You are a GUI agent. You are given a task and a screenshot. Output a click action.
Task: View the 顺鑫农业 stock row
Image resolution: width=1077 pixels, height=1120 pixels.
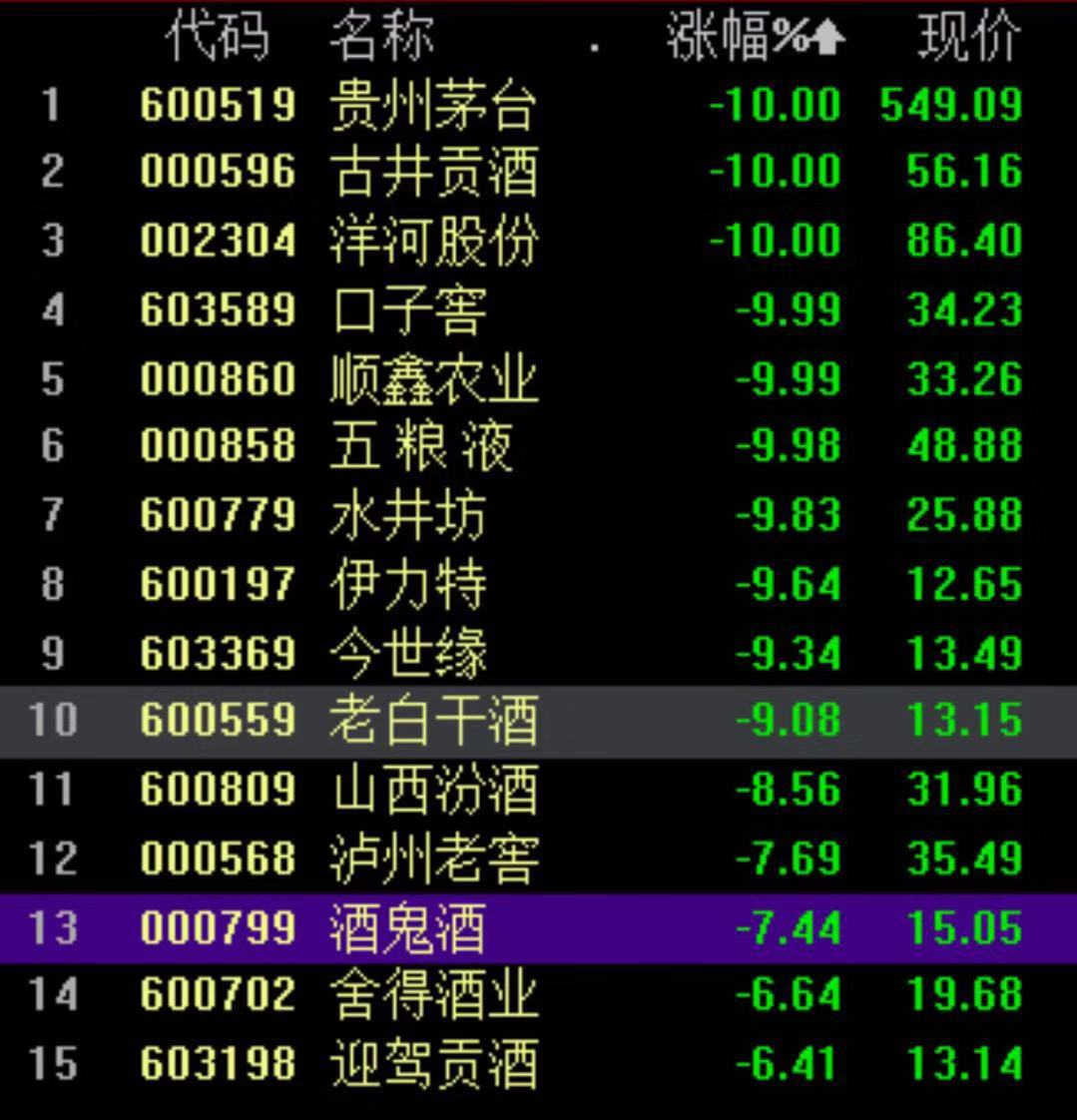click(x=432, y=378)
